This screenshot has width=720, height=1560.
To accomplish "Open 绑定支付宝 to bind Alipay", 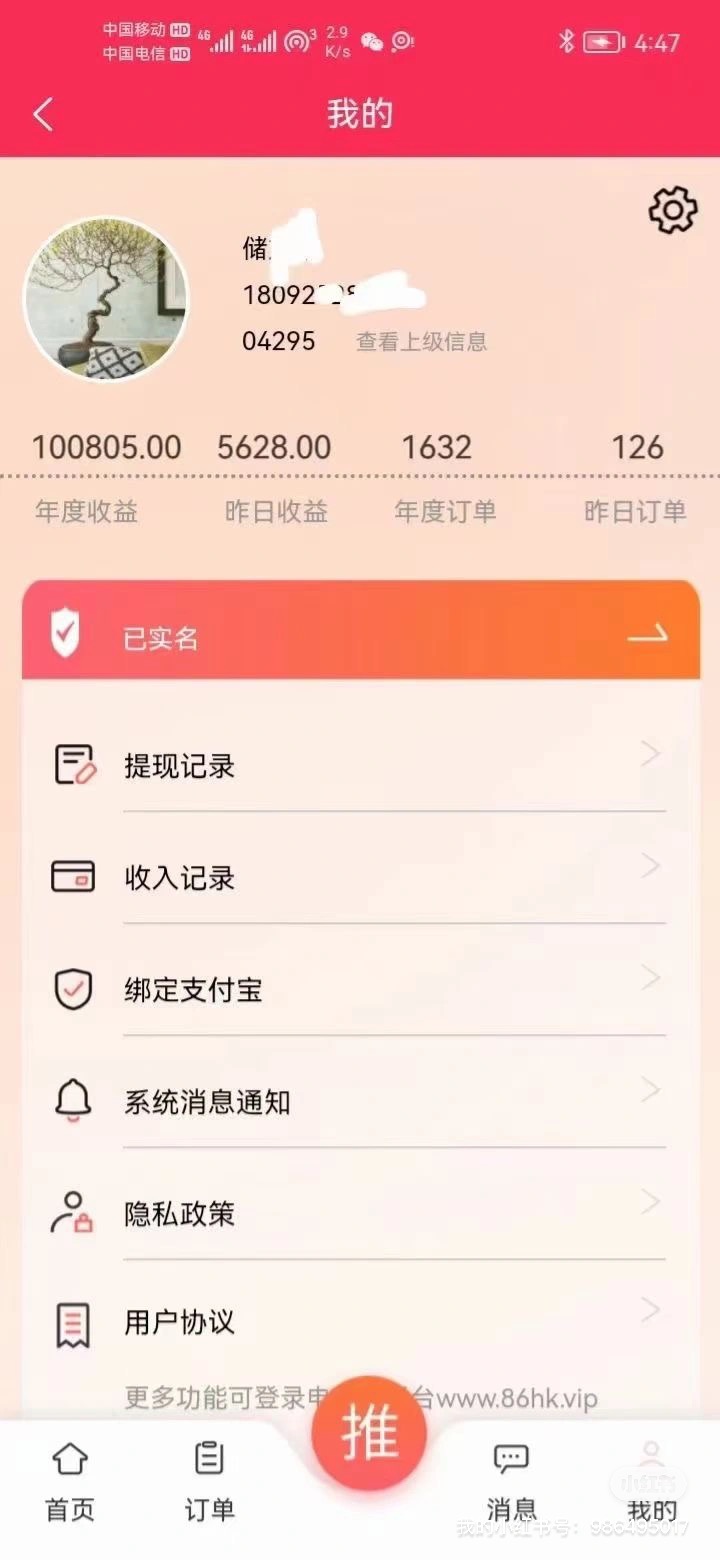I will 360,990.
